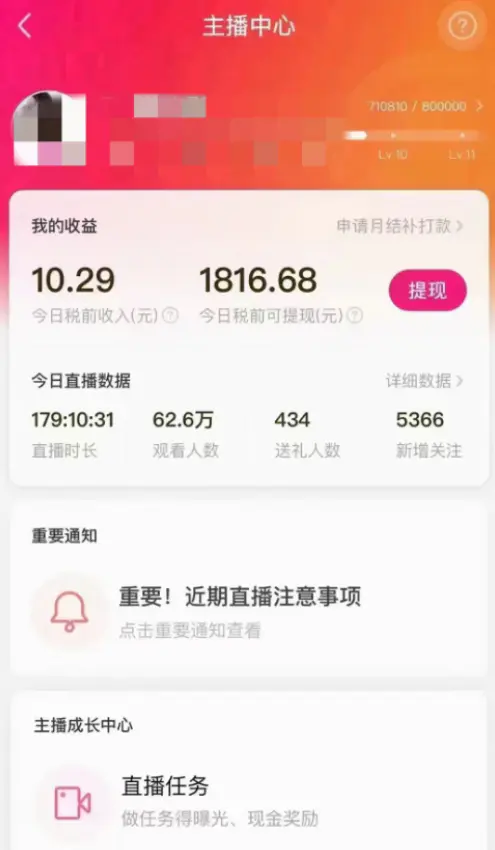
Task: Open the blurred profile avatar
Action: pyautogui.click(x=49, y=128)
